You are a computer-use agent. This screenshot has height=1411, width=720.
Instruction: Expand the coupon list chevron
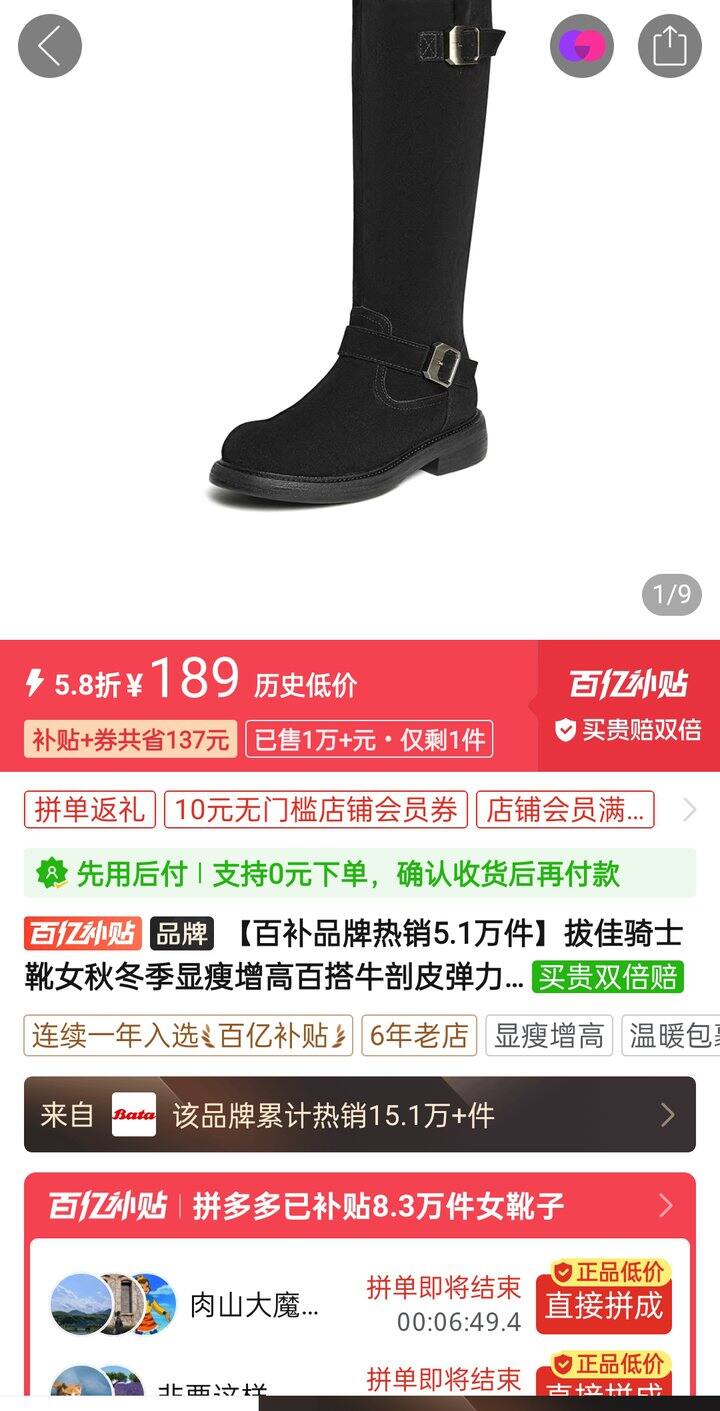point(689,810)
